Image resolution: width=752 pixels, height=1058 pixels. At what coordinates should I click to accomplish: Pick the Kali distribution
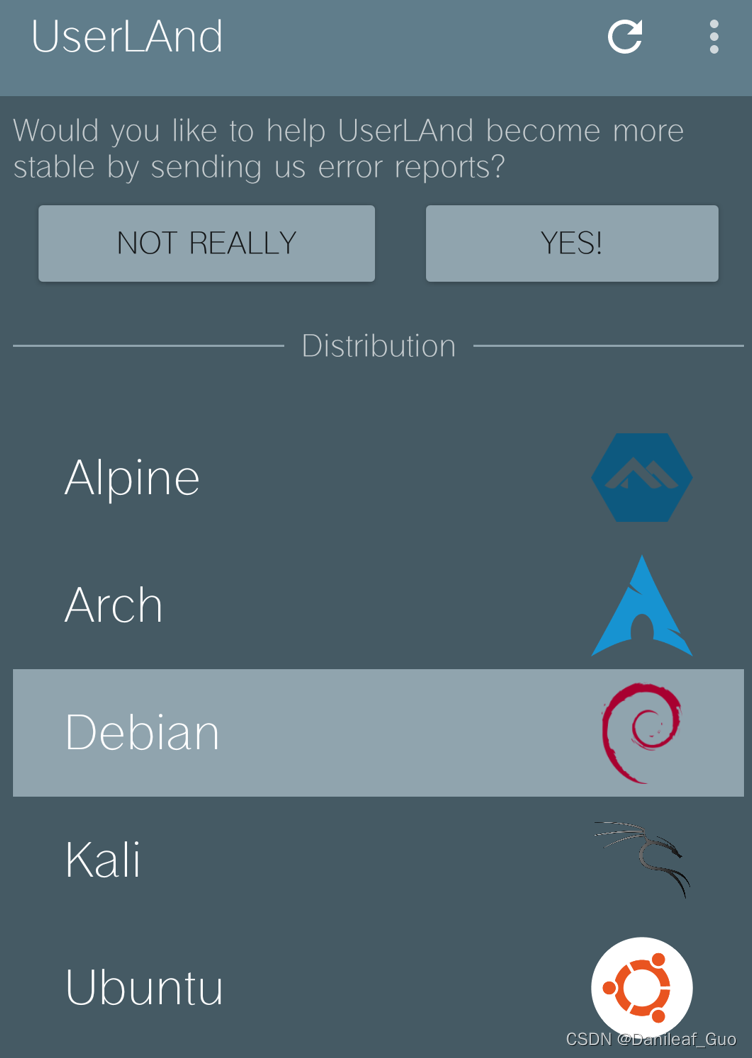tap(377, 859)
